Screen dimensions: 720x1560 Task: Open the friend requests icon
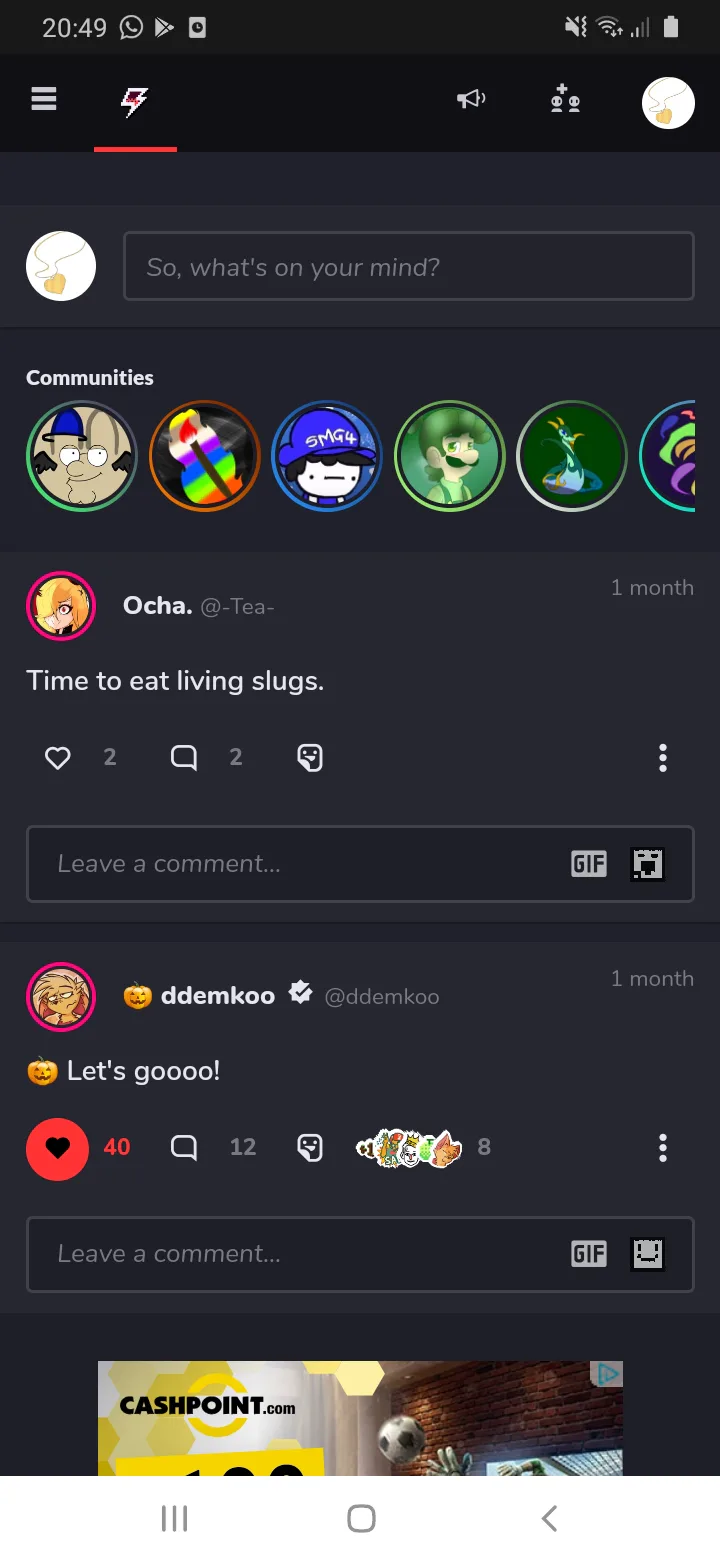(x=565, y=99)
